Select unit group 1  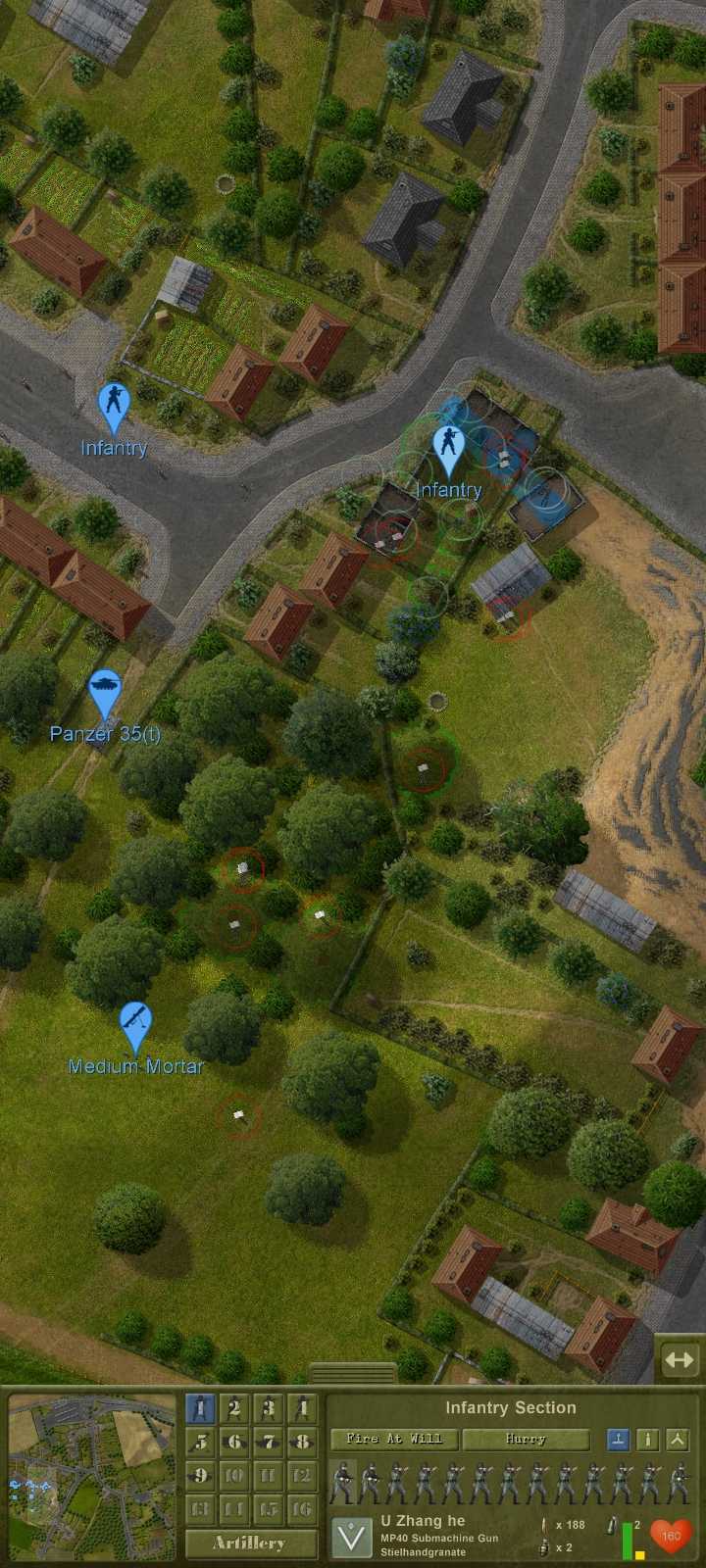pyautogui.click(x=200, y=1409)
